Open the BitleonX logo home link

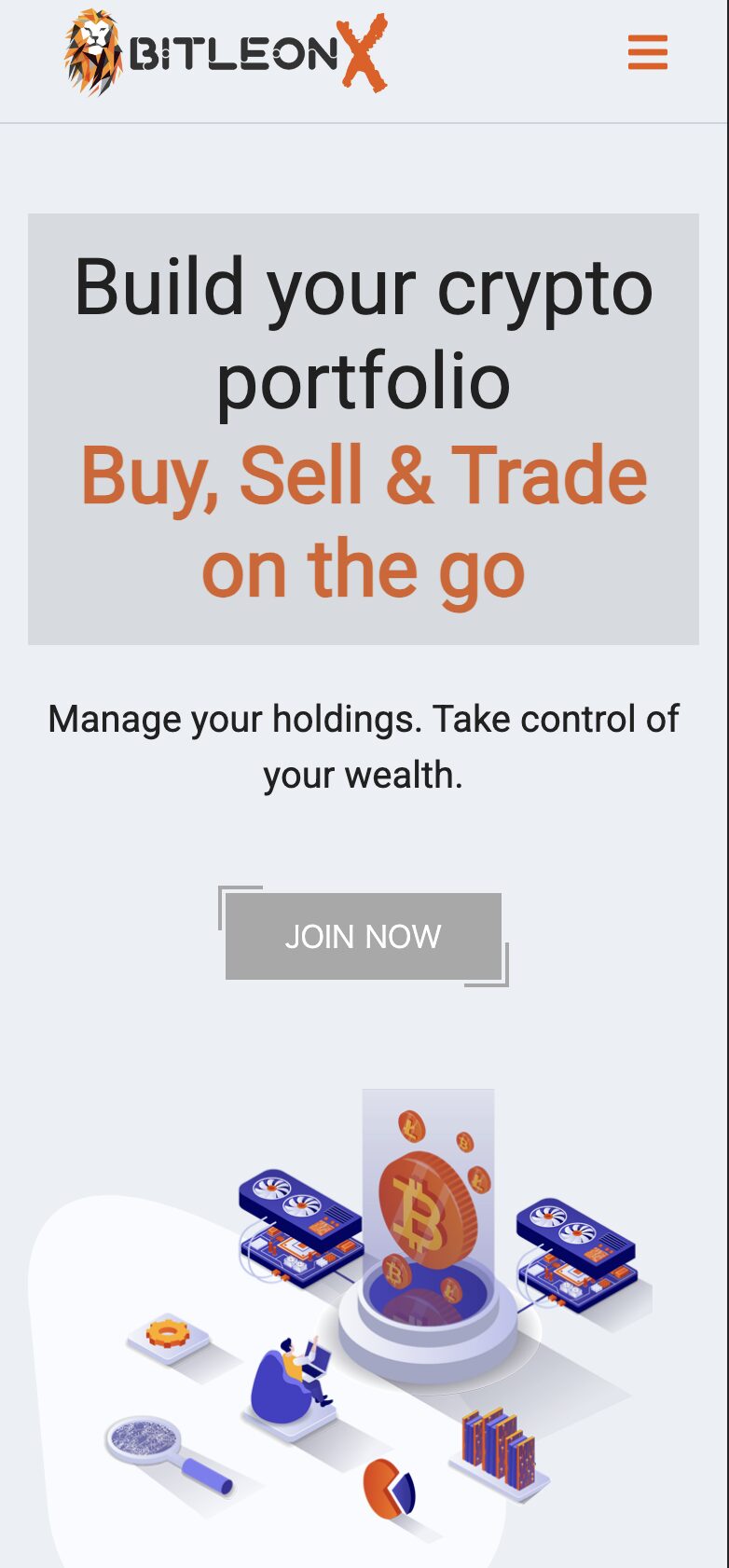pyautogui.click(x=225, y=53)
